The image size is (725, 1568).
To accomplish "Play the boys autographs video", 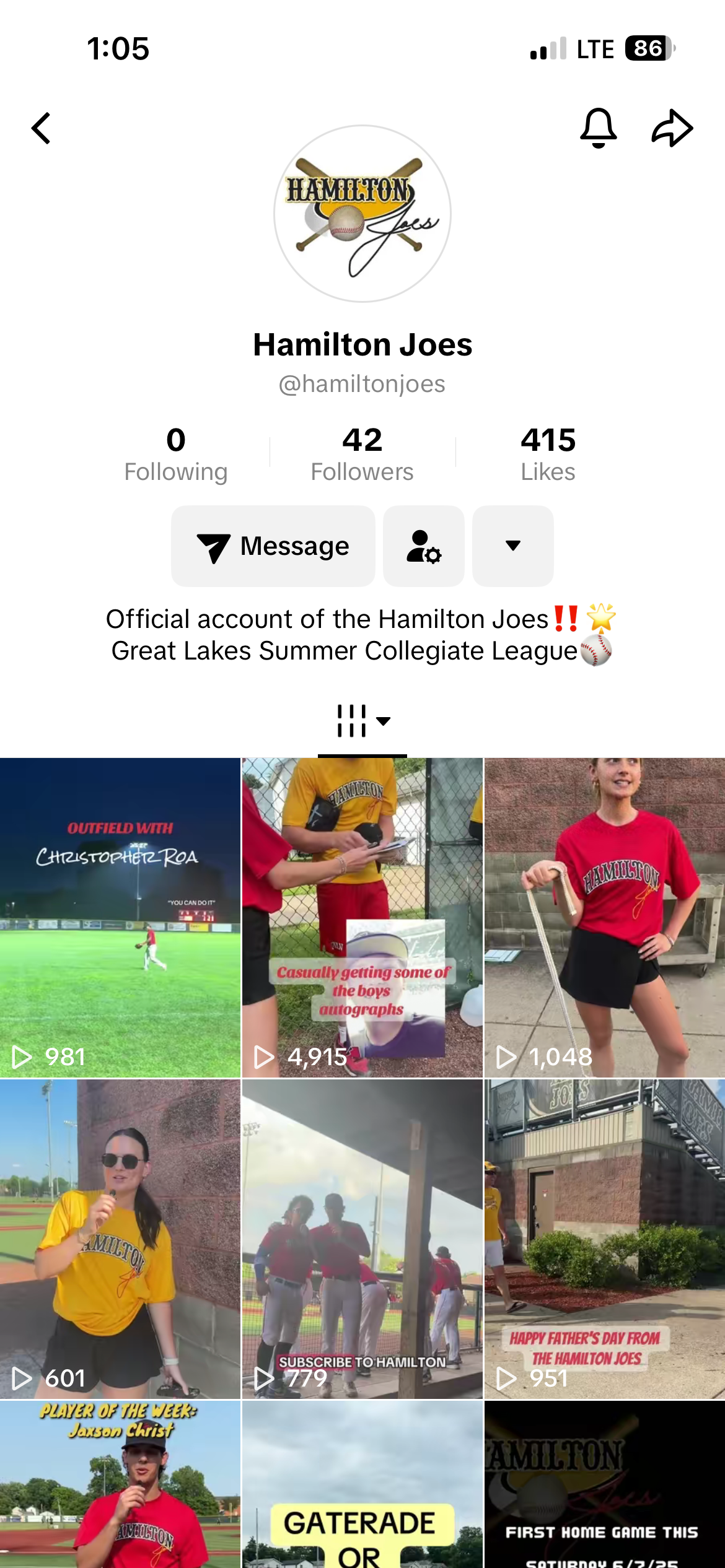I will click(362, 918).
